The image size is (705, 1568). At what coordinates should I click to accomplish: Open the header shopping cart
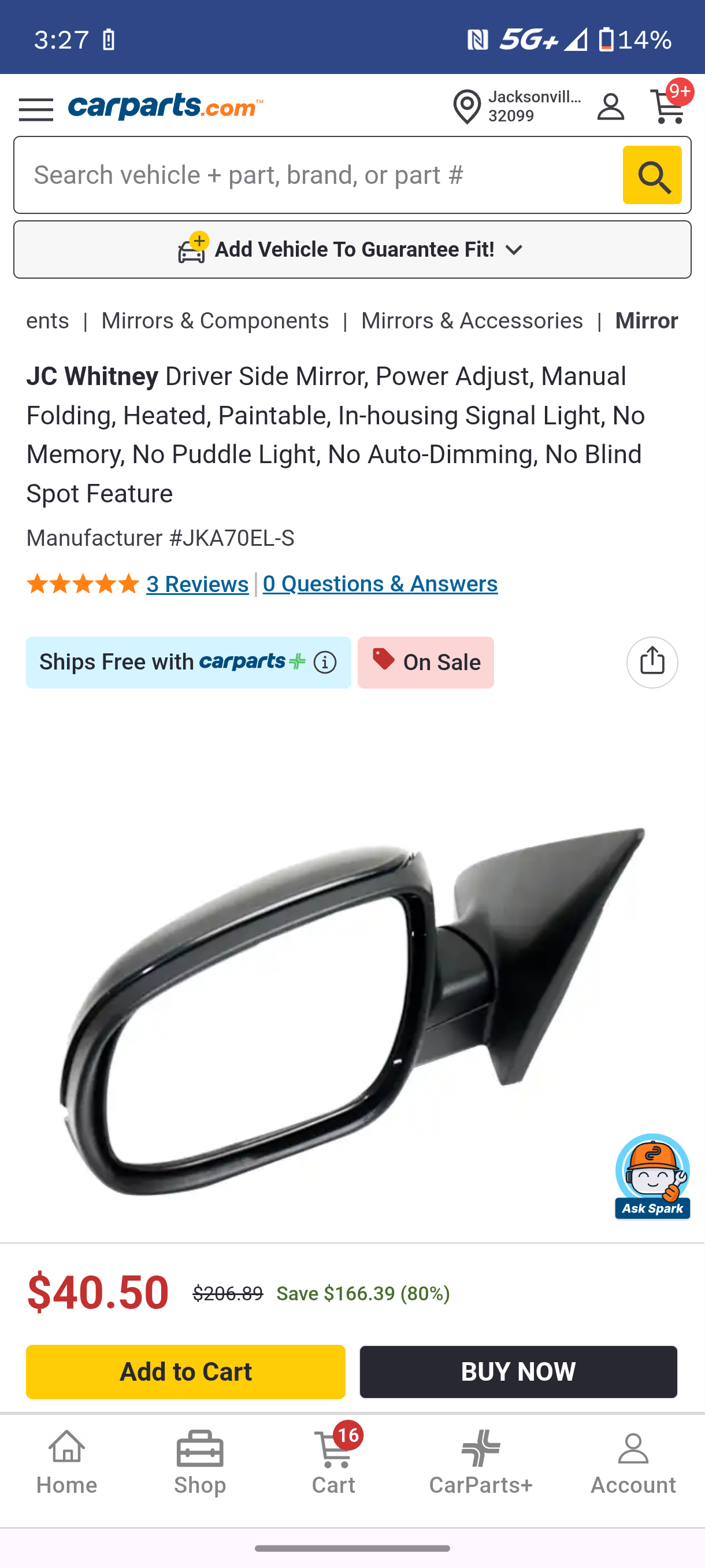pyautogui.click(x=670, y=105)
